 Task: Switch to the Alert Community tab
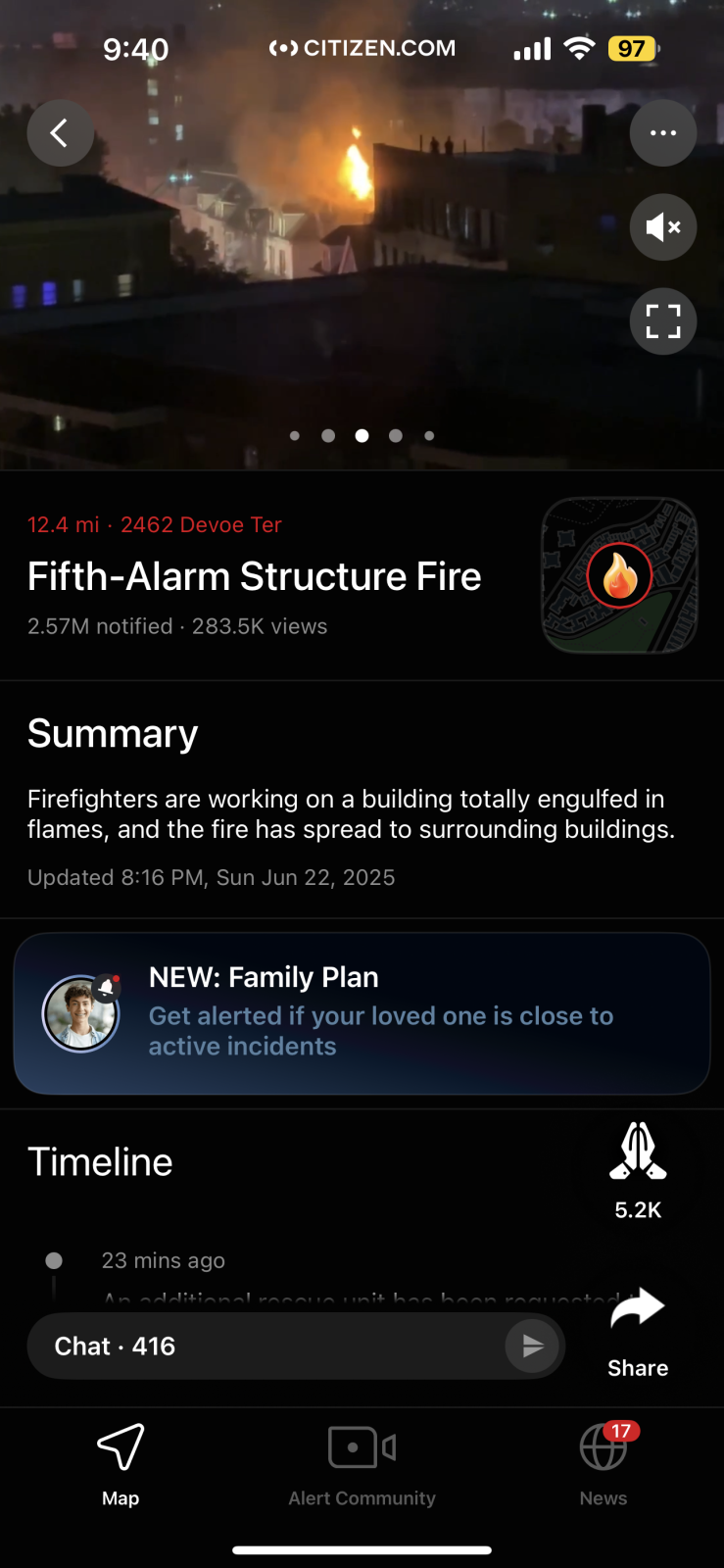362,1464
